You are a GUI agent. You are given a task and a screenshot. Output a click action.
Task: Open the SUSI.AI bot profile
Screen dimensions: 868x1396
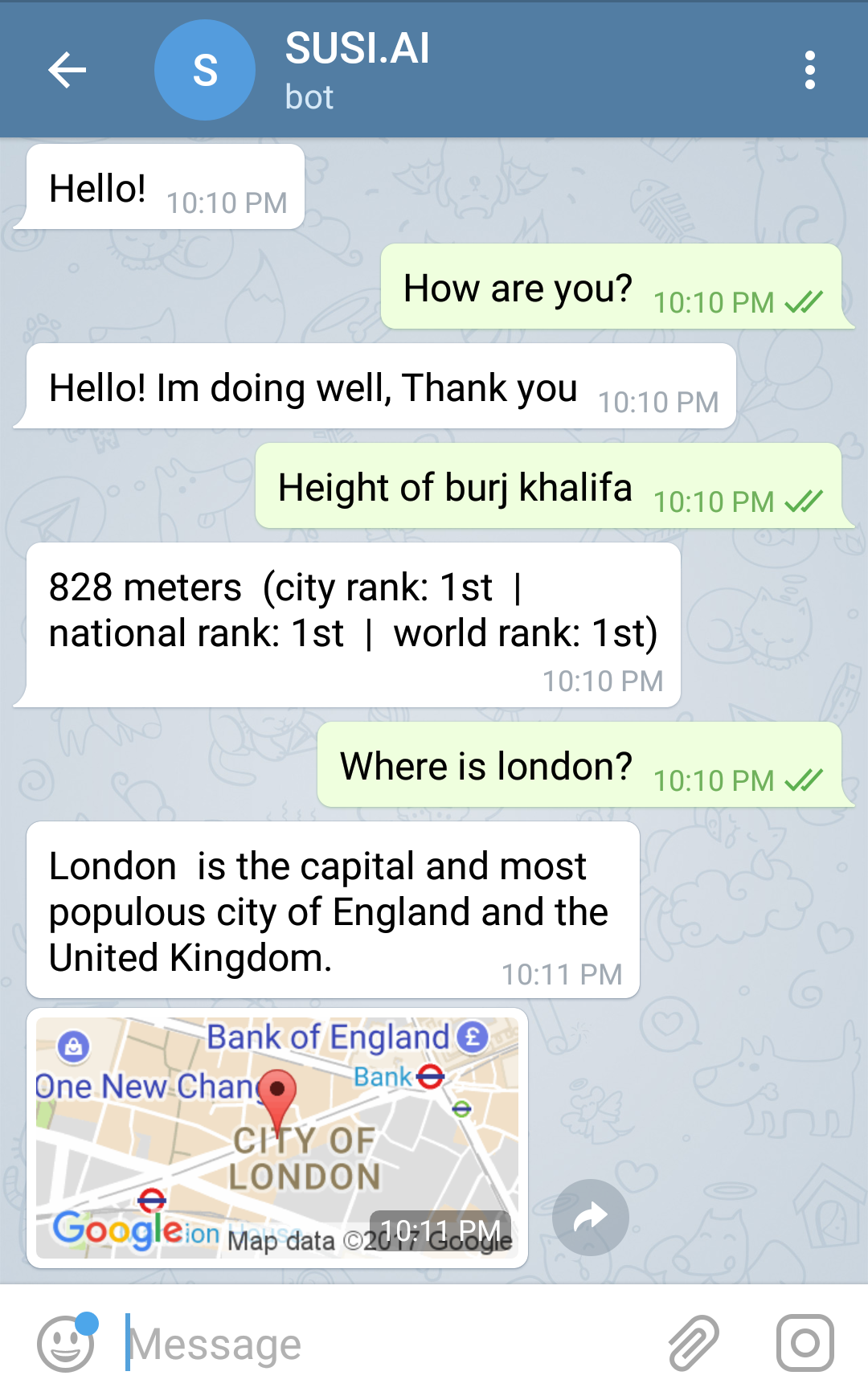point(356,70)
